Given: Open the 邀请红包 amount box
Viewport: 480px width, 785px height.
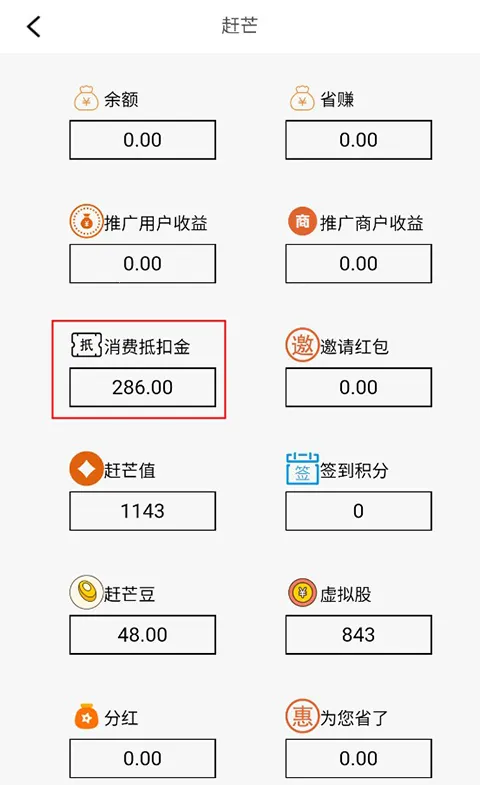Looking at the screenshot, I should (x=358, y=387).
